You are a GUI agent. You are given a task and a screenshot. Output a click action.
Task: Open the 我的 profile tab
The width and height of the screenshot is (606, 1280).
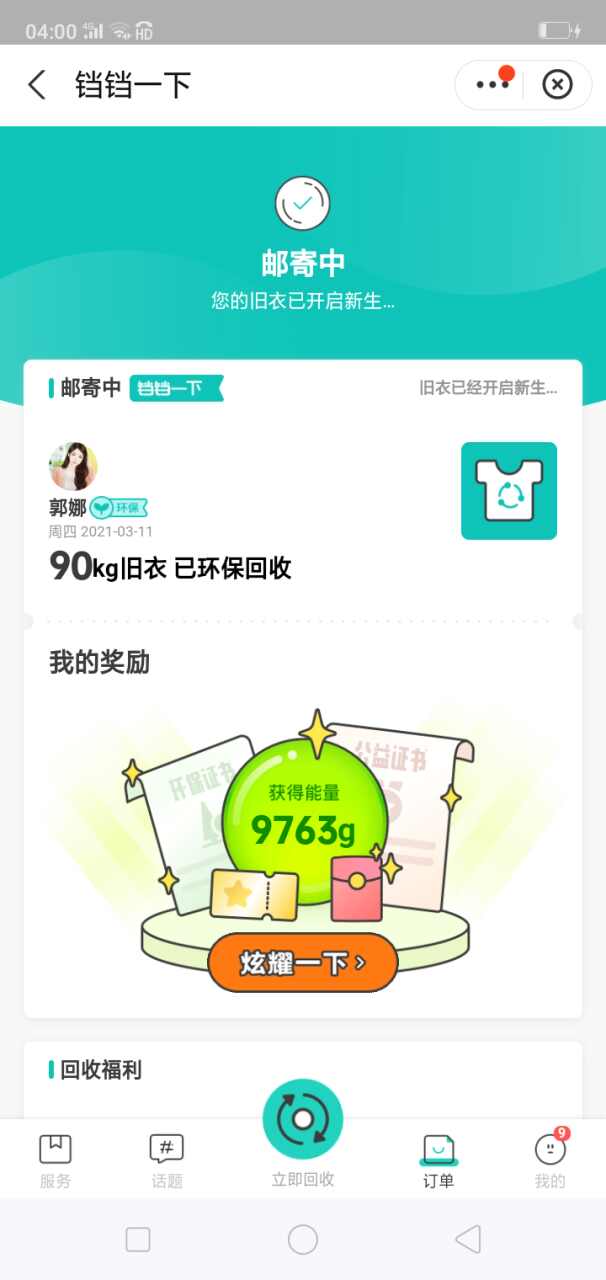tap(549, 1160)
